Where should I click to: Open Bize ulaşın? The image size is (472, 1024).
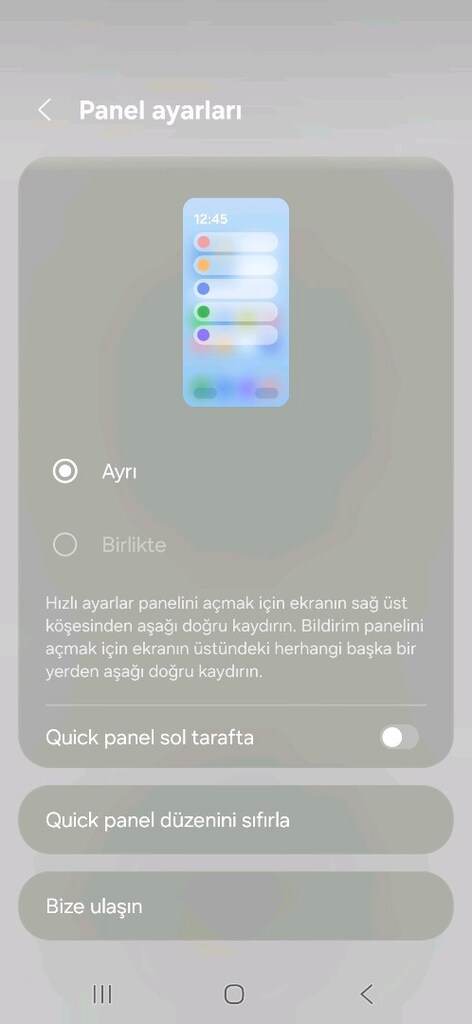coord(236,906)
